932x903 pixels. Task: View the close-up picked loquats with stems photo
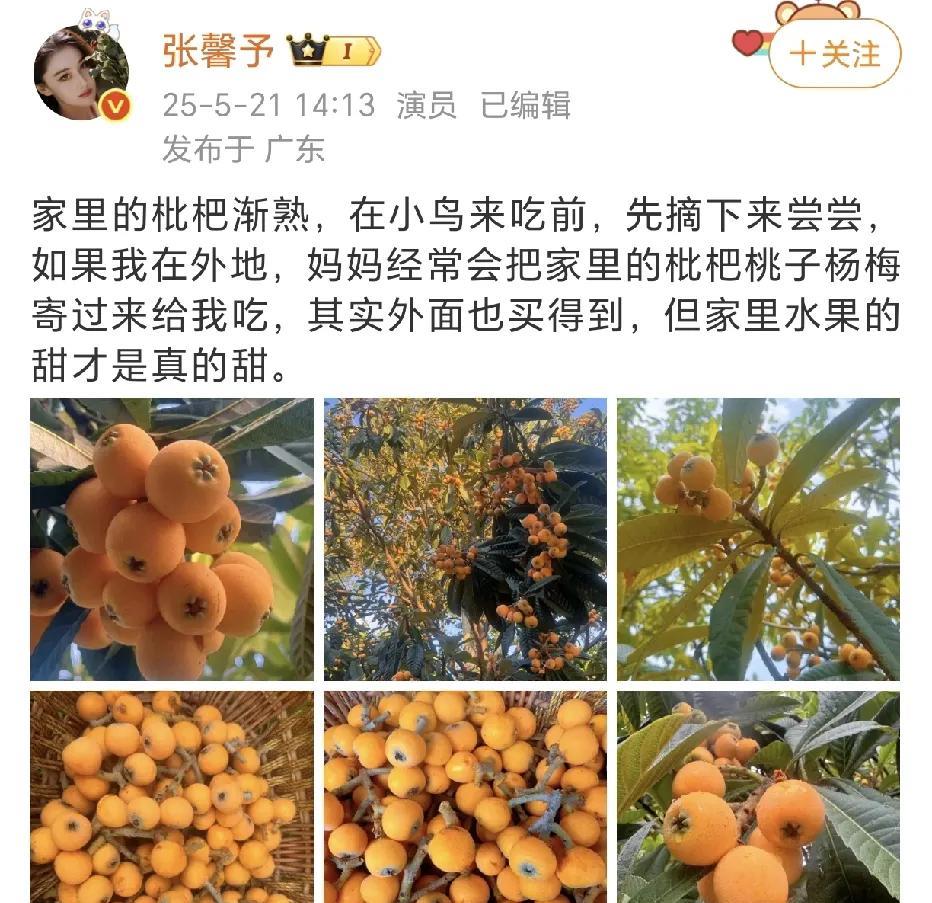pos(465,796)
